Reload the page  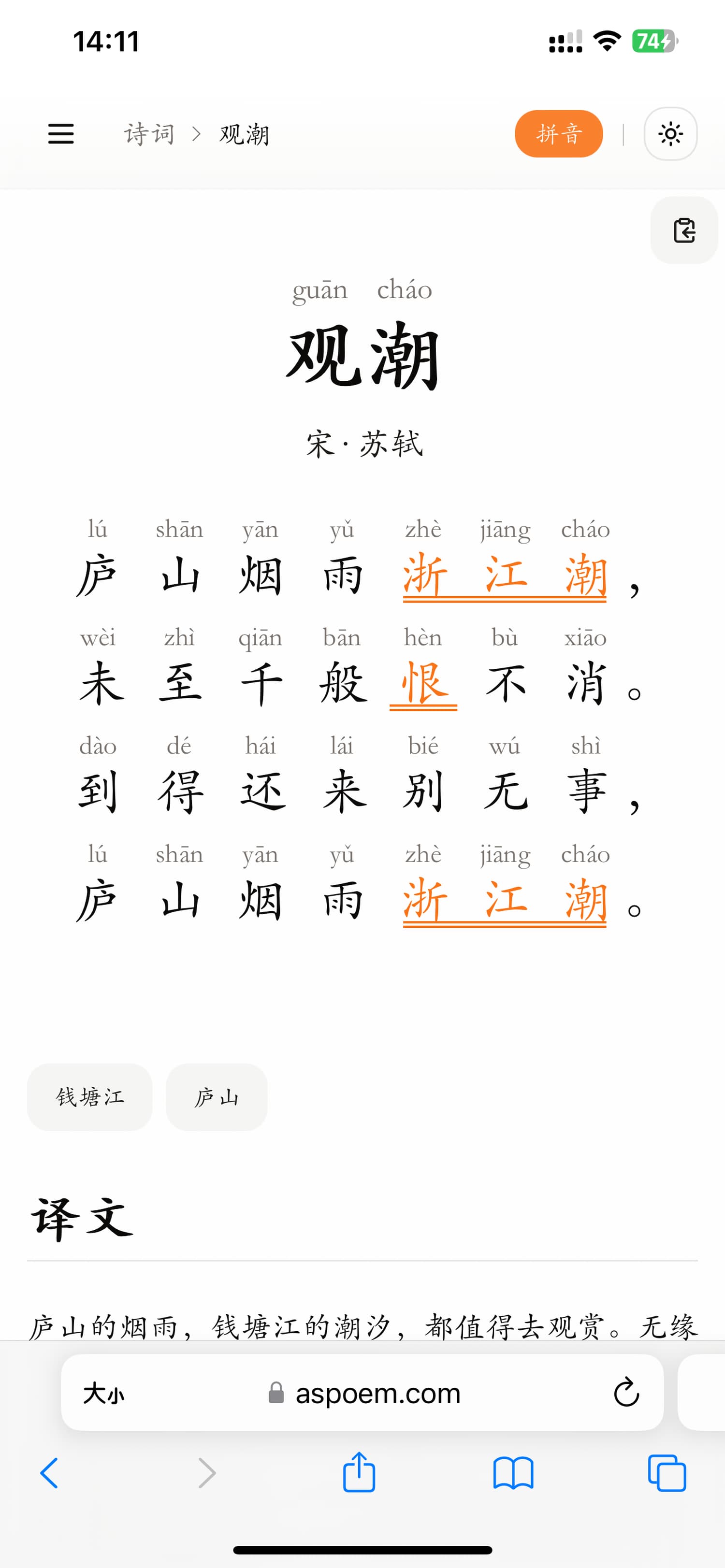626,1393
